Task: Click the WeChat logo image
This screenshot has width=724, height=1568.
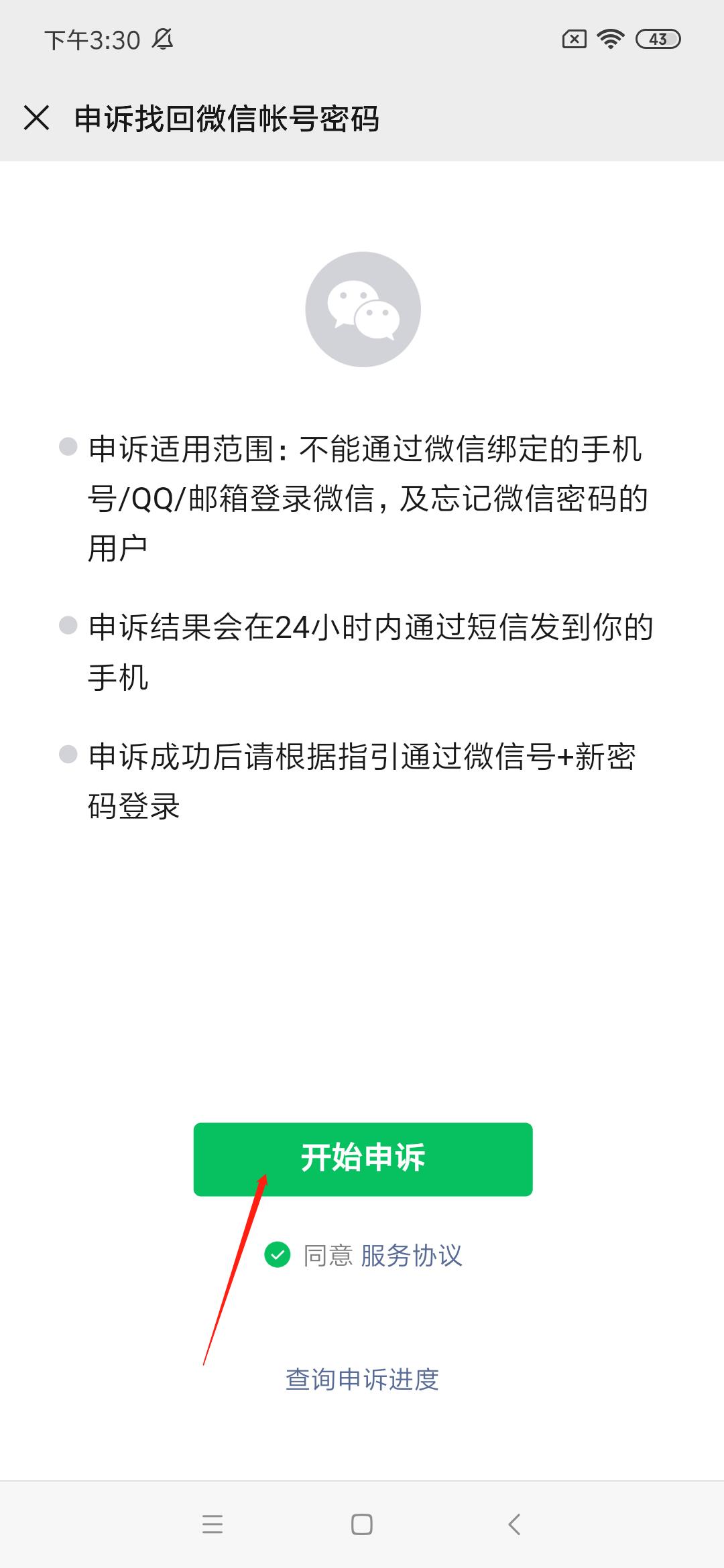Action: point(362,308)
